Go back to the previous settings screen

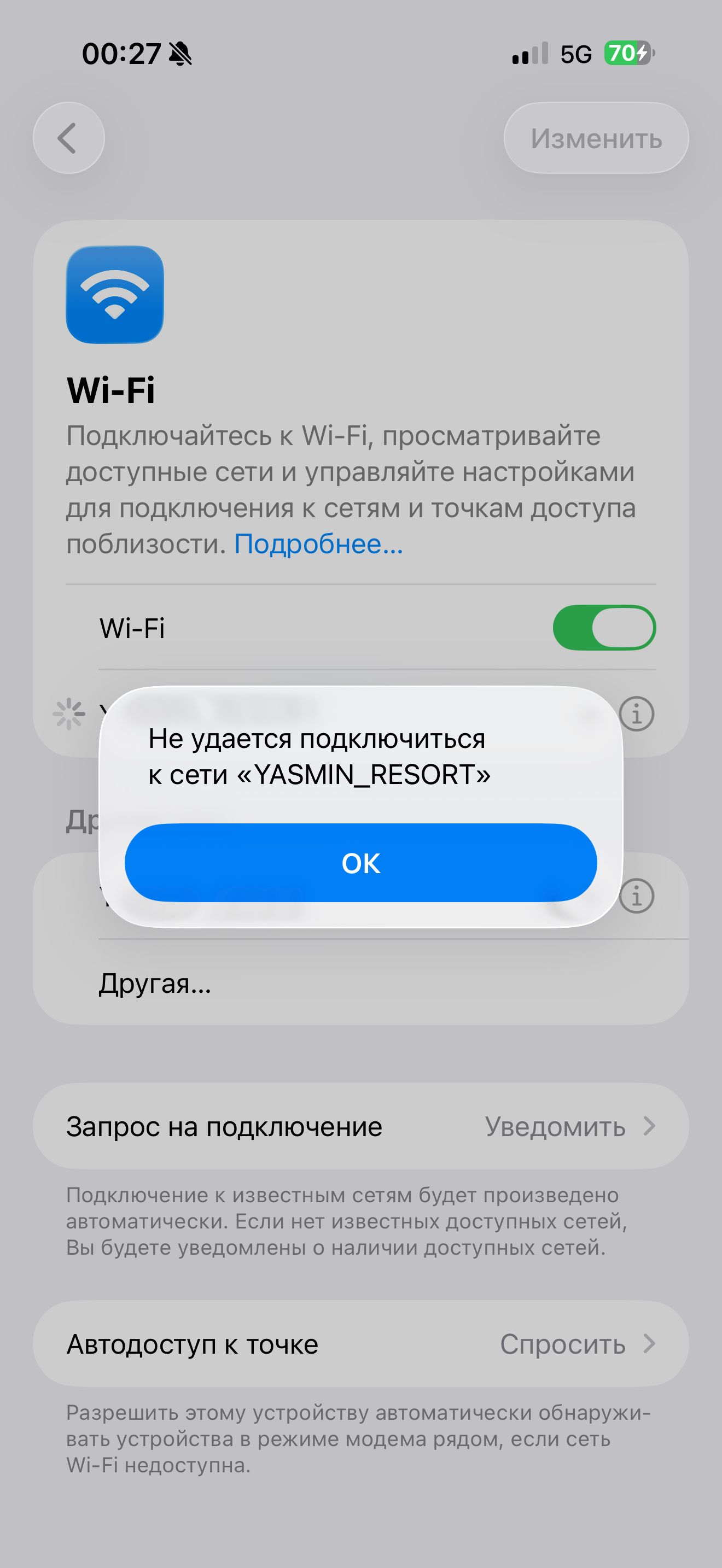69,138
